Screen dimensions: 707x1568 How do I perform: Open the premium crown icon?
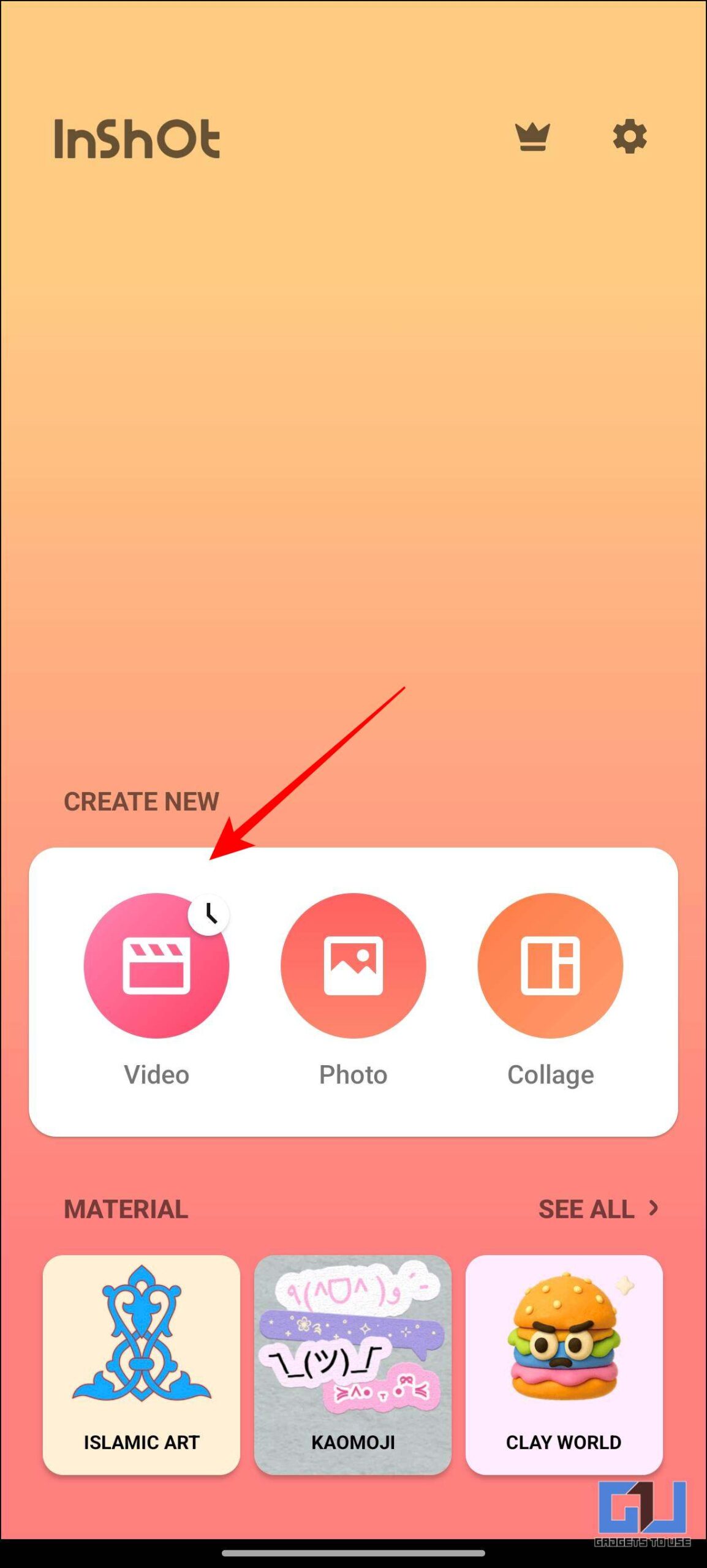(x=532, y=137)
